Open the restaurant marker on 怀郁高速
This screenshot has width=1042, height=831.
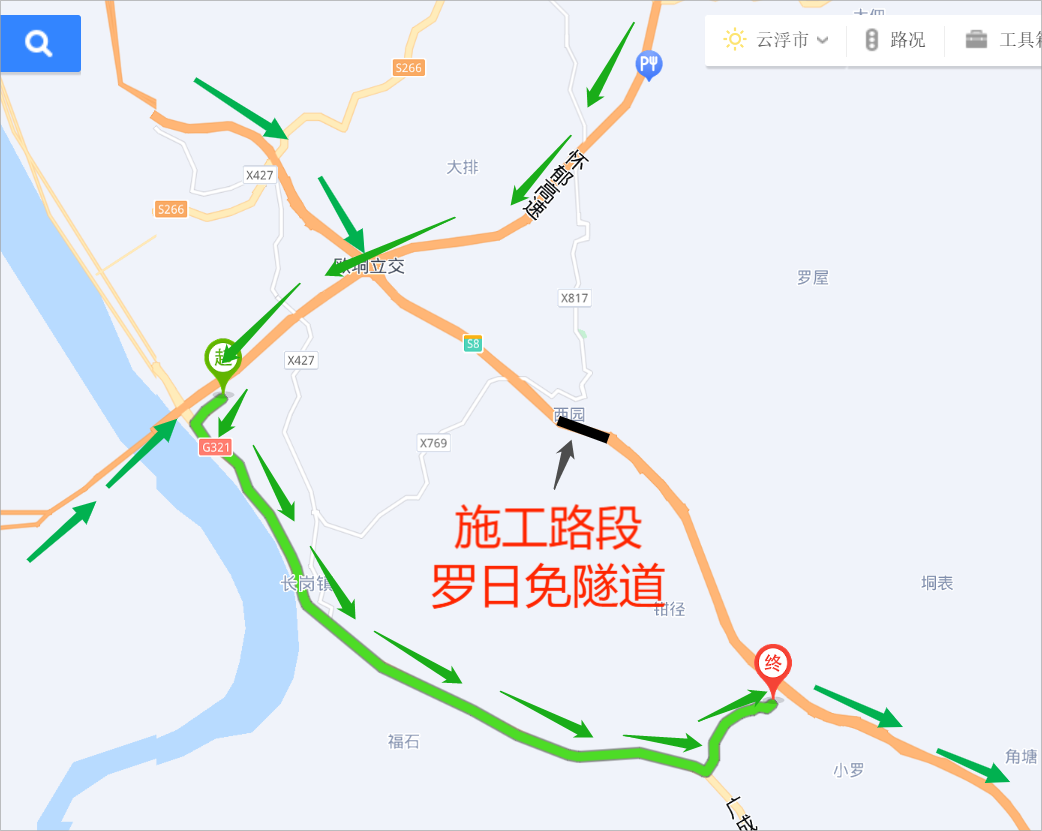point(650,65)
